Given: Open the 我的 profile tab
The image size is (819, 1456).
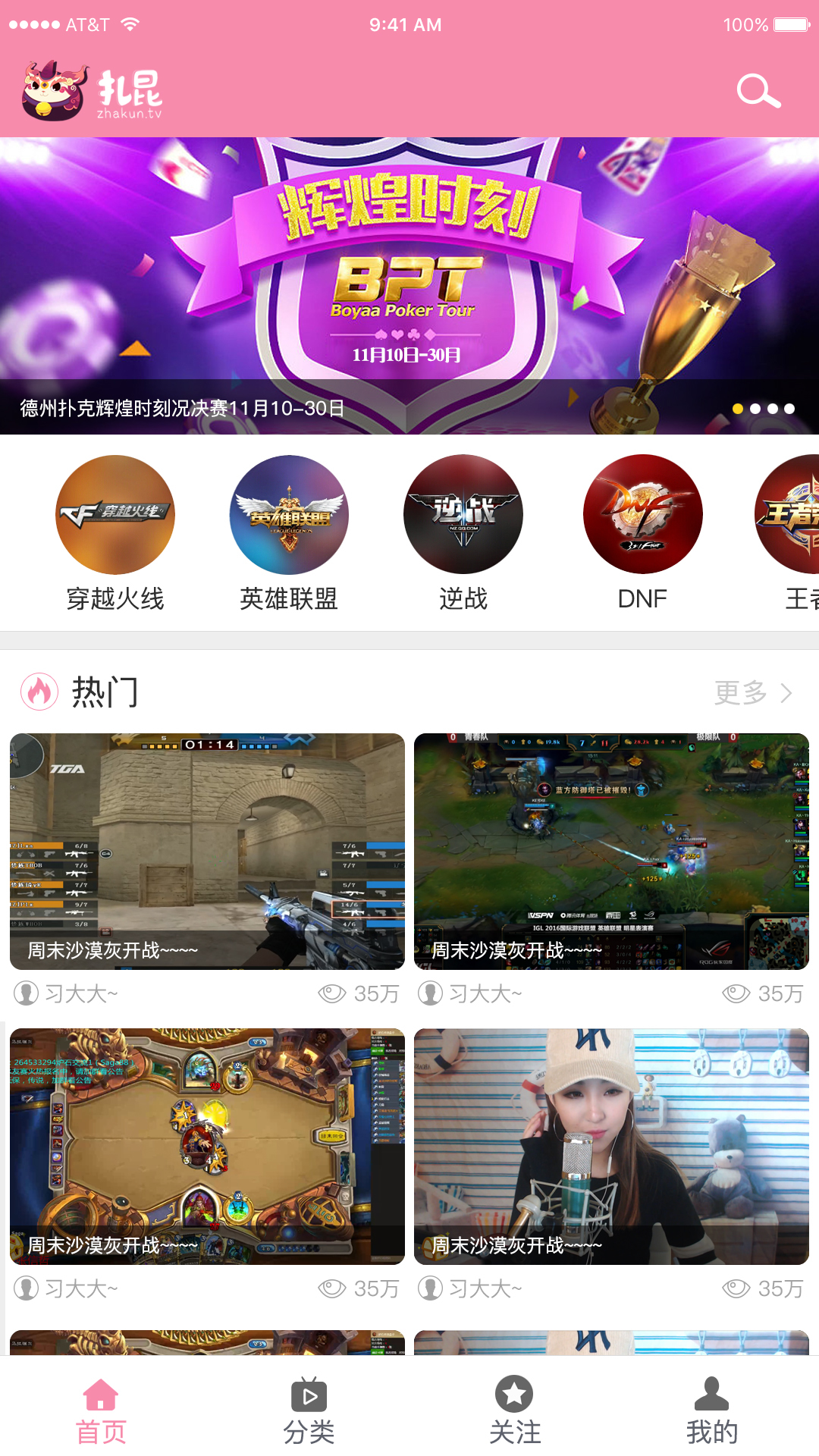Looking at the screenshot, I should click(x=711, y=1410).
